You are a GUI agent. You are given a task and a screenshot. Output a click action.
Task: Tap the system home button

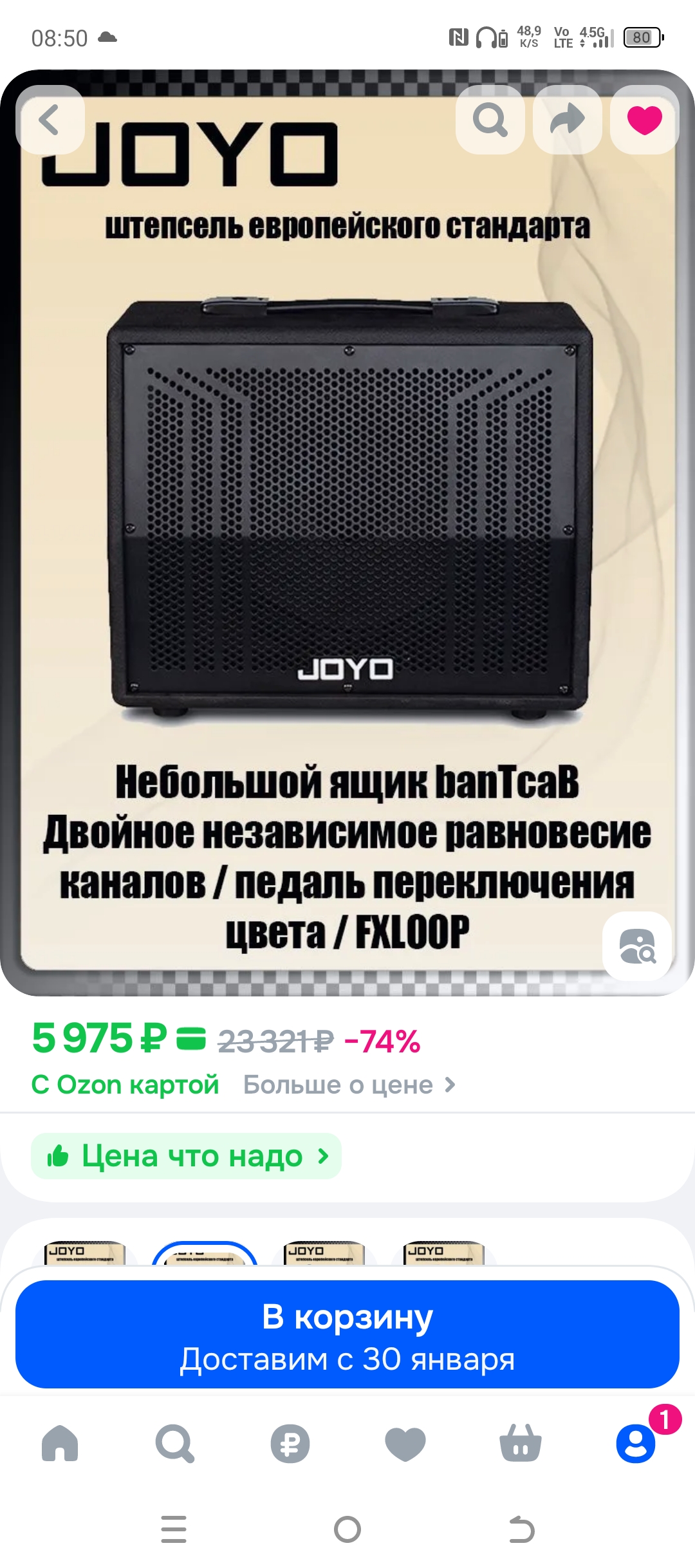pos(347,1529)
